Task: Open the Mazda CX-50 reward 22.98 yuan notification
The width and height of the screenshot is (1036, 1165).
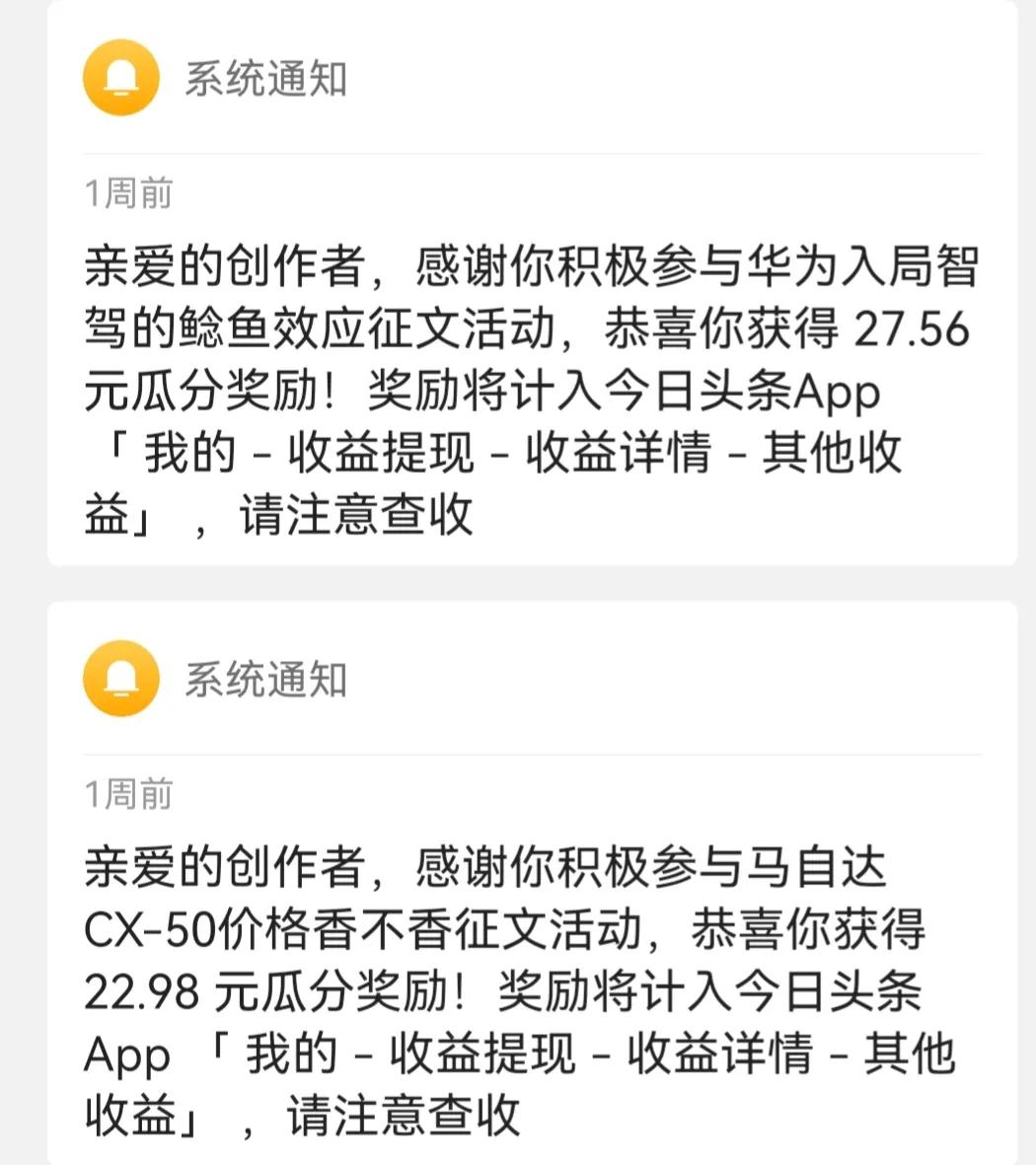Action: click(x=531, y=991)
